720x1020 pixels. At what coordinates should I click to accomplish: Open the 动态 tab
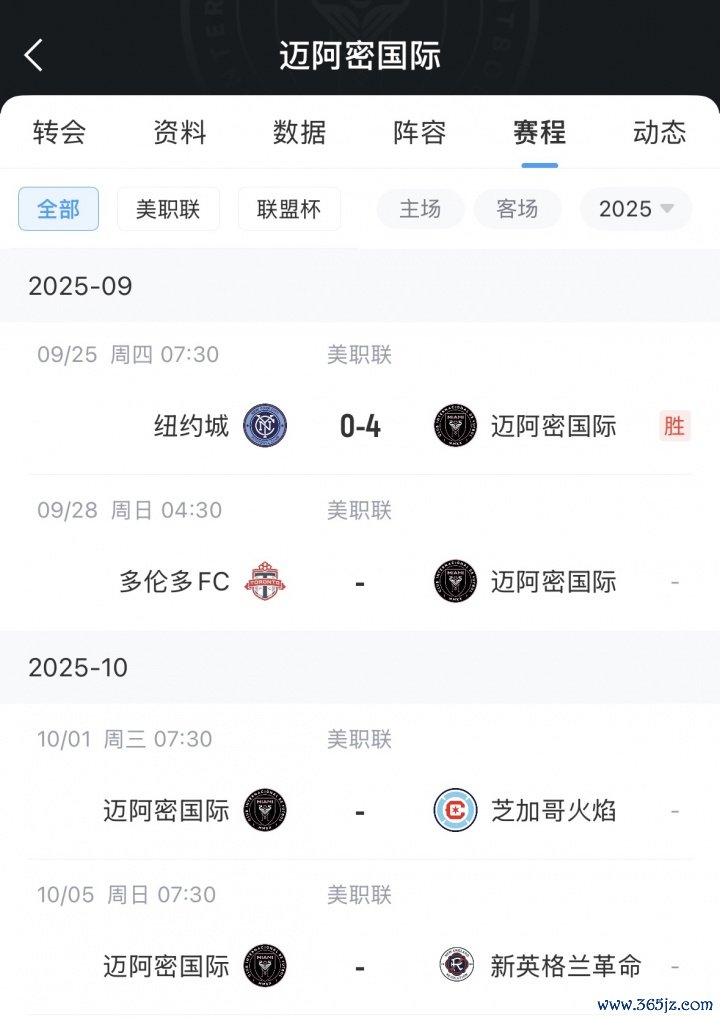pos(659,132)
